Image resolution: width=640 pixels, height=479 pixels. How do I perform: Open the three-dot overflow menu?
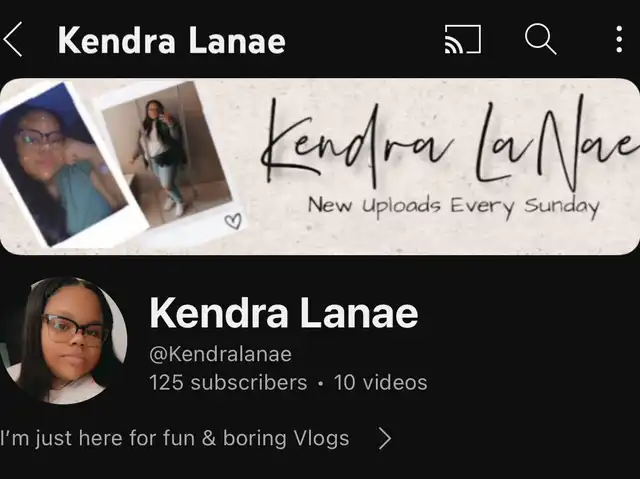pos(620,40)
